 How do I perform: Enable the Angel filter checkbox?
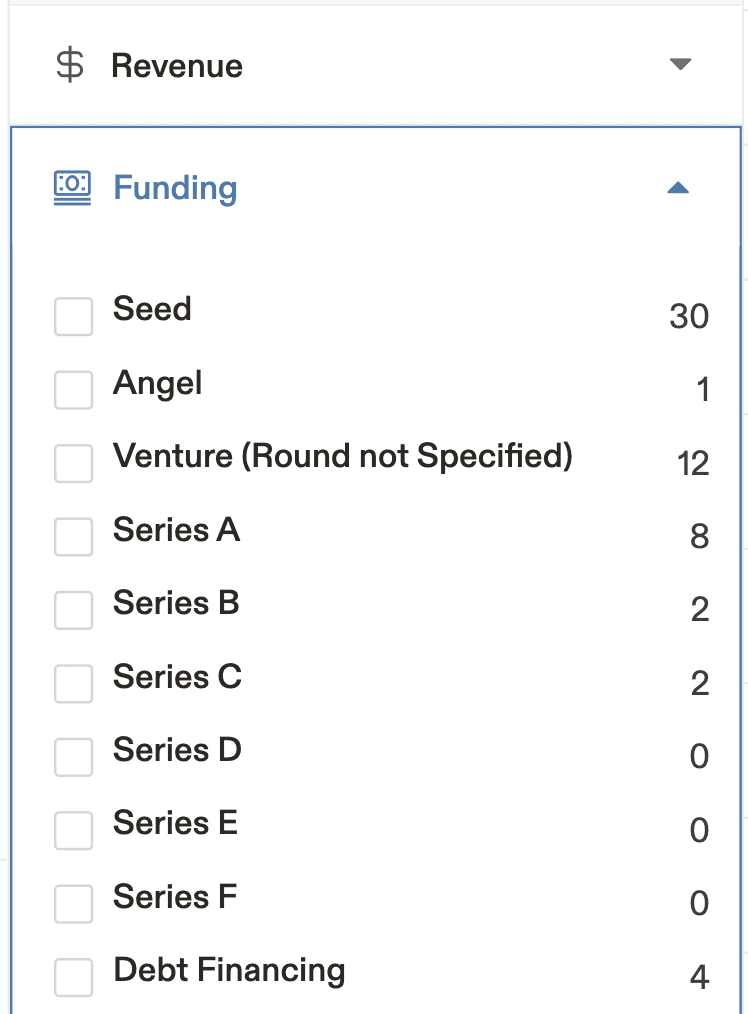coord(73,390)
